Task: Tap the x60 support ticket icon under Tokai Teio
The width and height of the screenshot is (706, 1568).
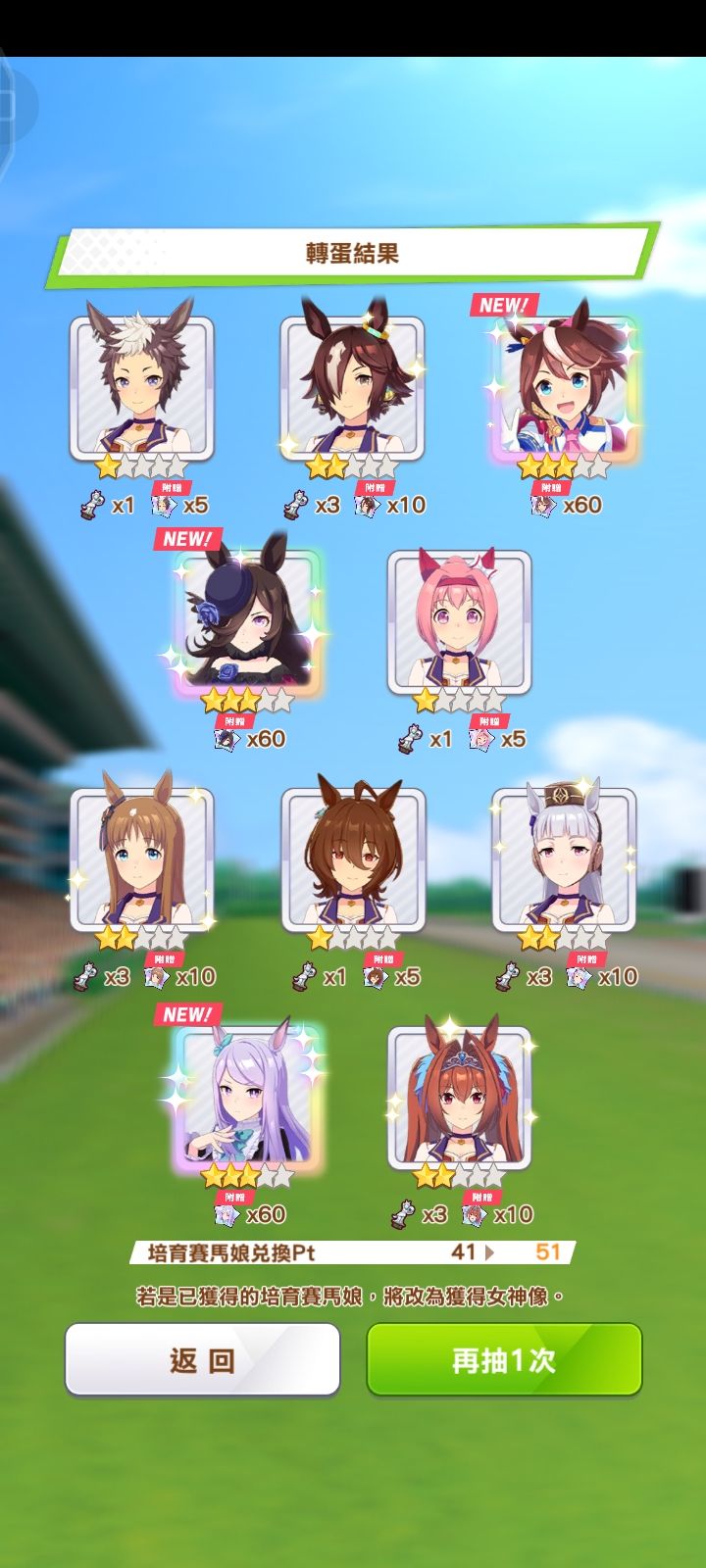Action: pyautogui.click(x=541, y=507)
